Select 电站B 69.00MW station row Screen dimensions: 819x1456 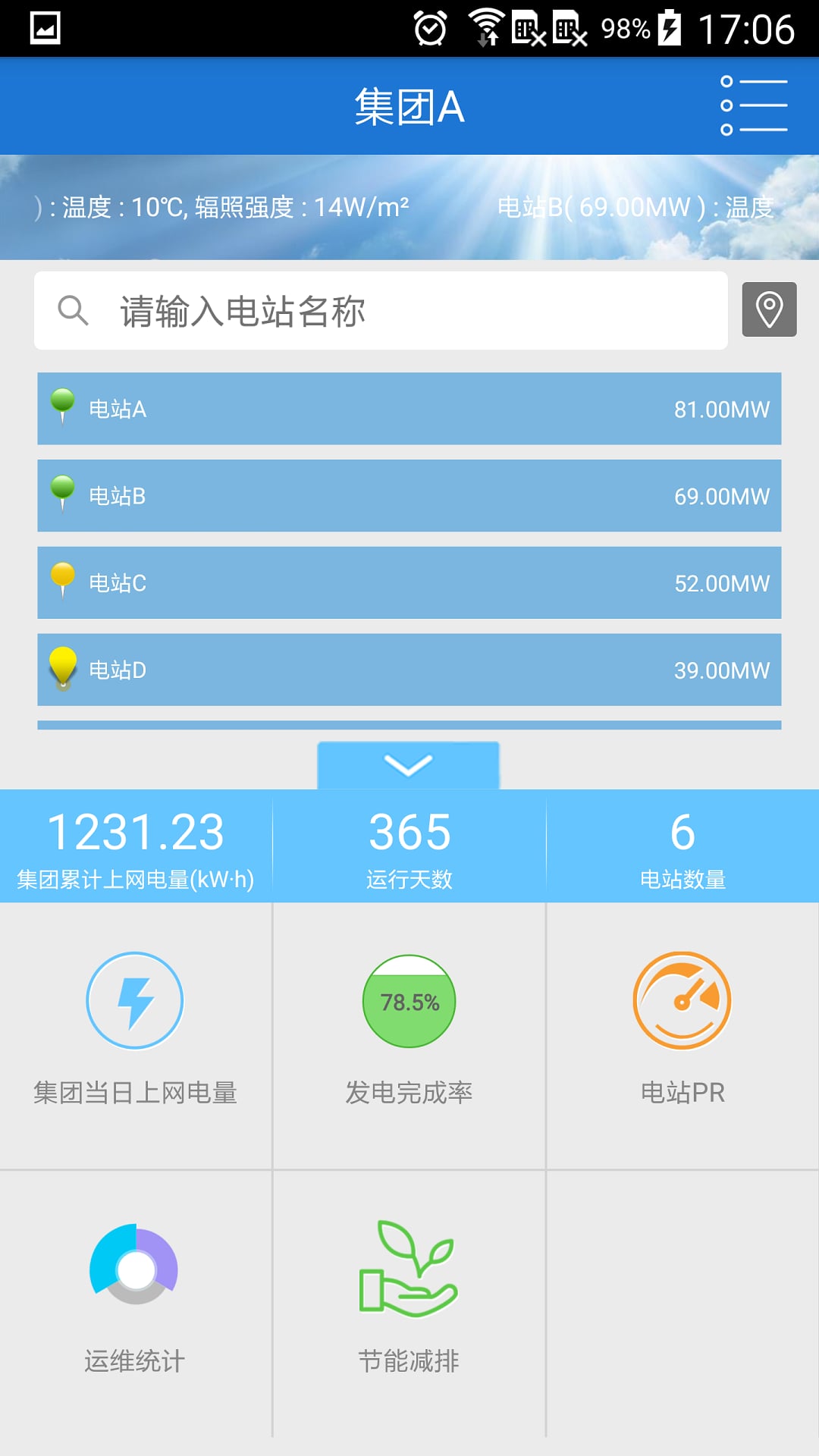click(x=409, y=496)
